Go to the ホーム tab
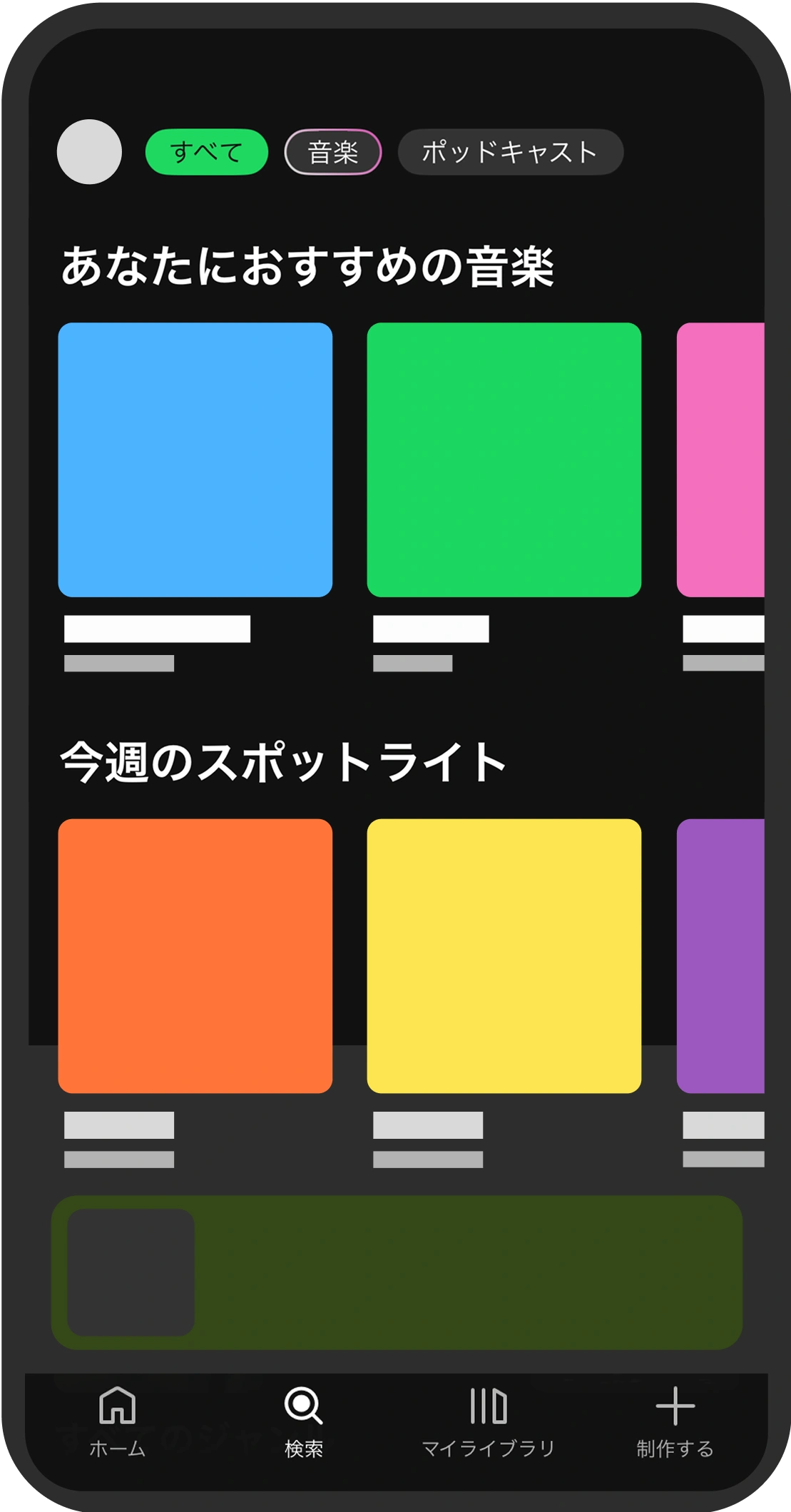This screenshot has width=791, height=1512. [118, 1421]
